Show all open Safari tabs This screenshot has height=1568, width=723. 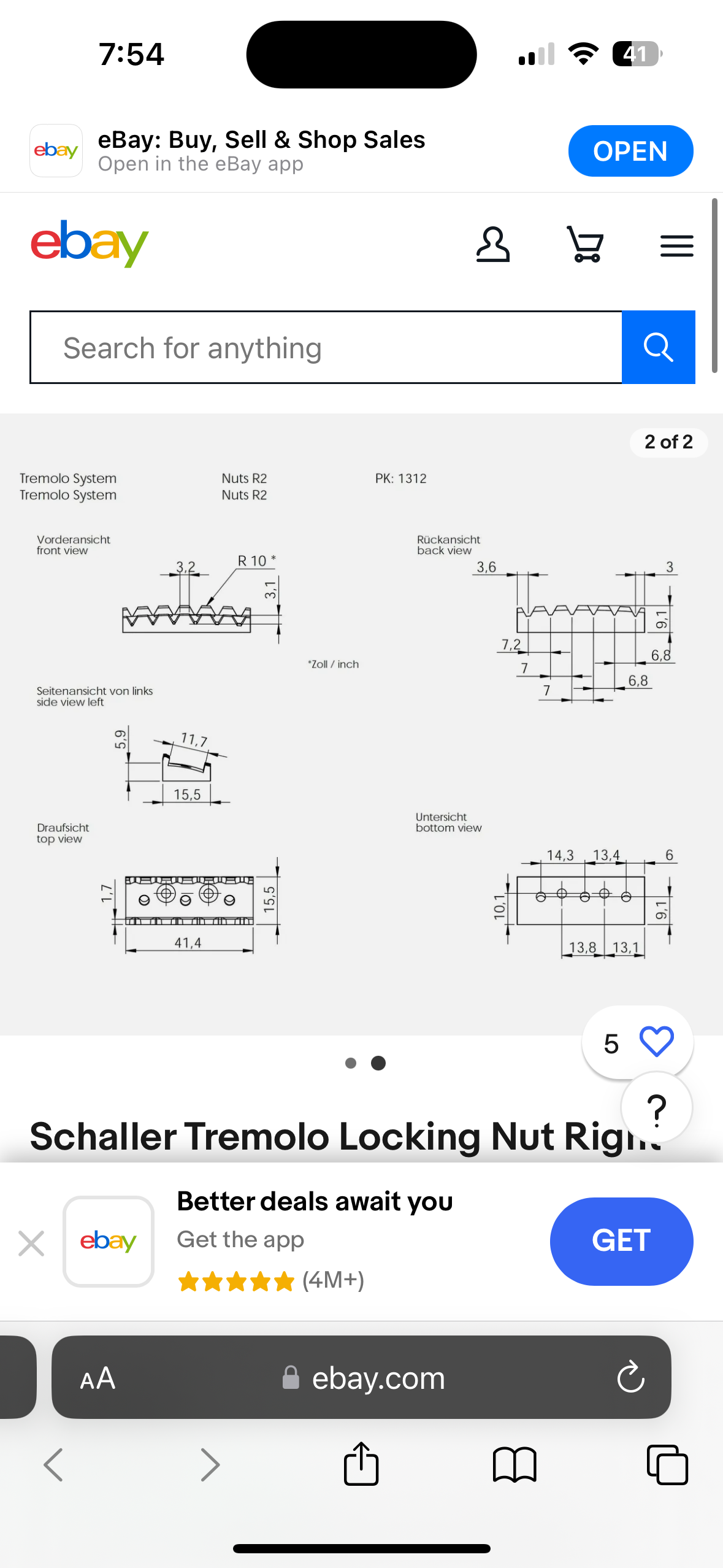667,1465
